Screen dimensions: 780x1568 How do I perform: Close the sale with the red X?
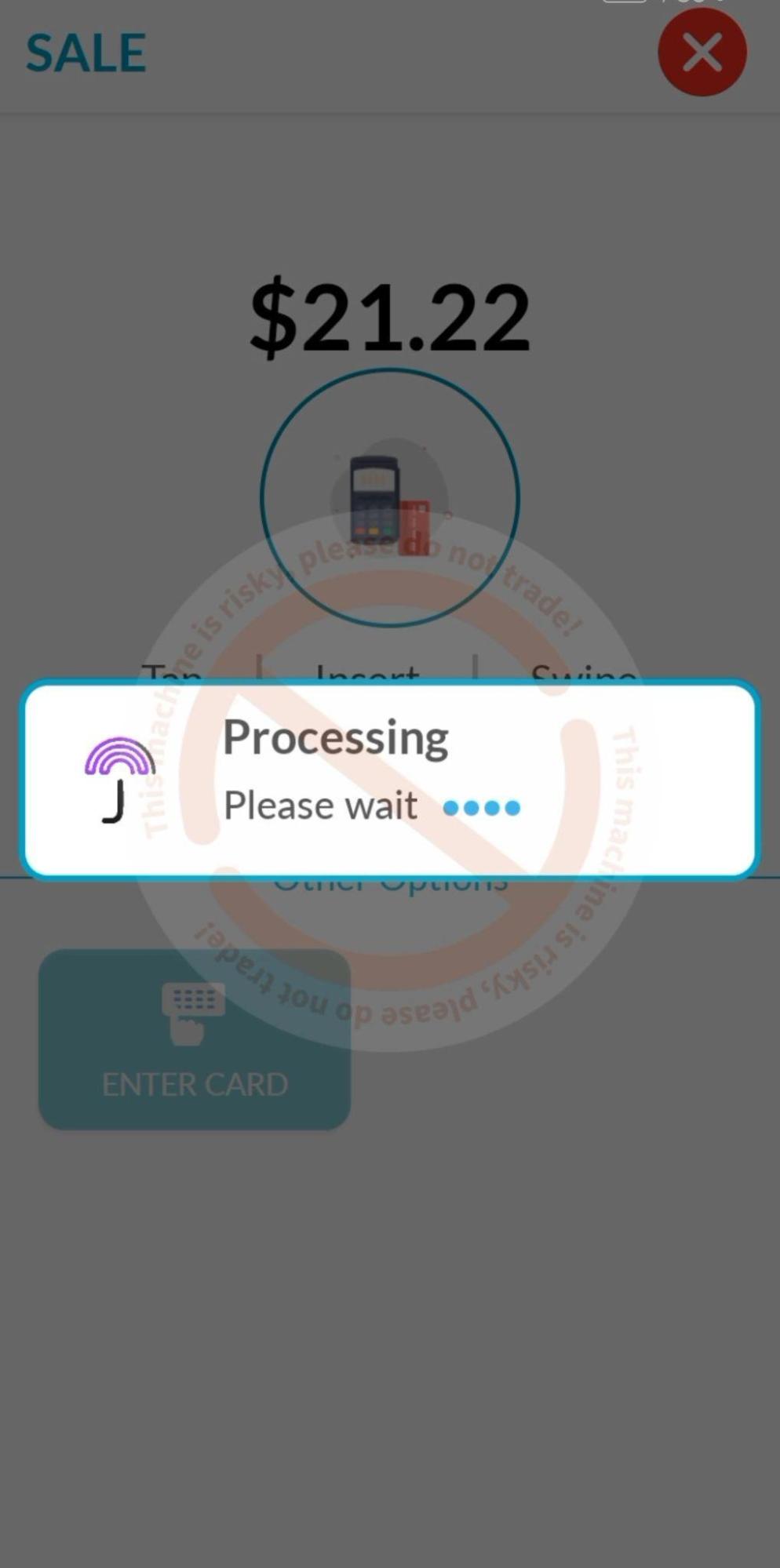pos(702,53)
